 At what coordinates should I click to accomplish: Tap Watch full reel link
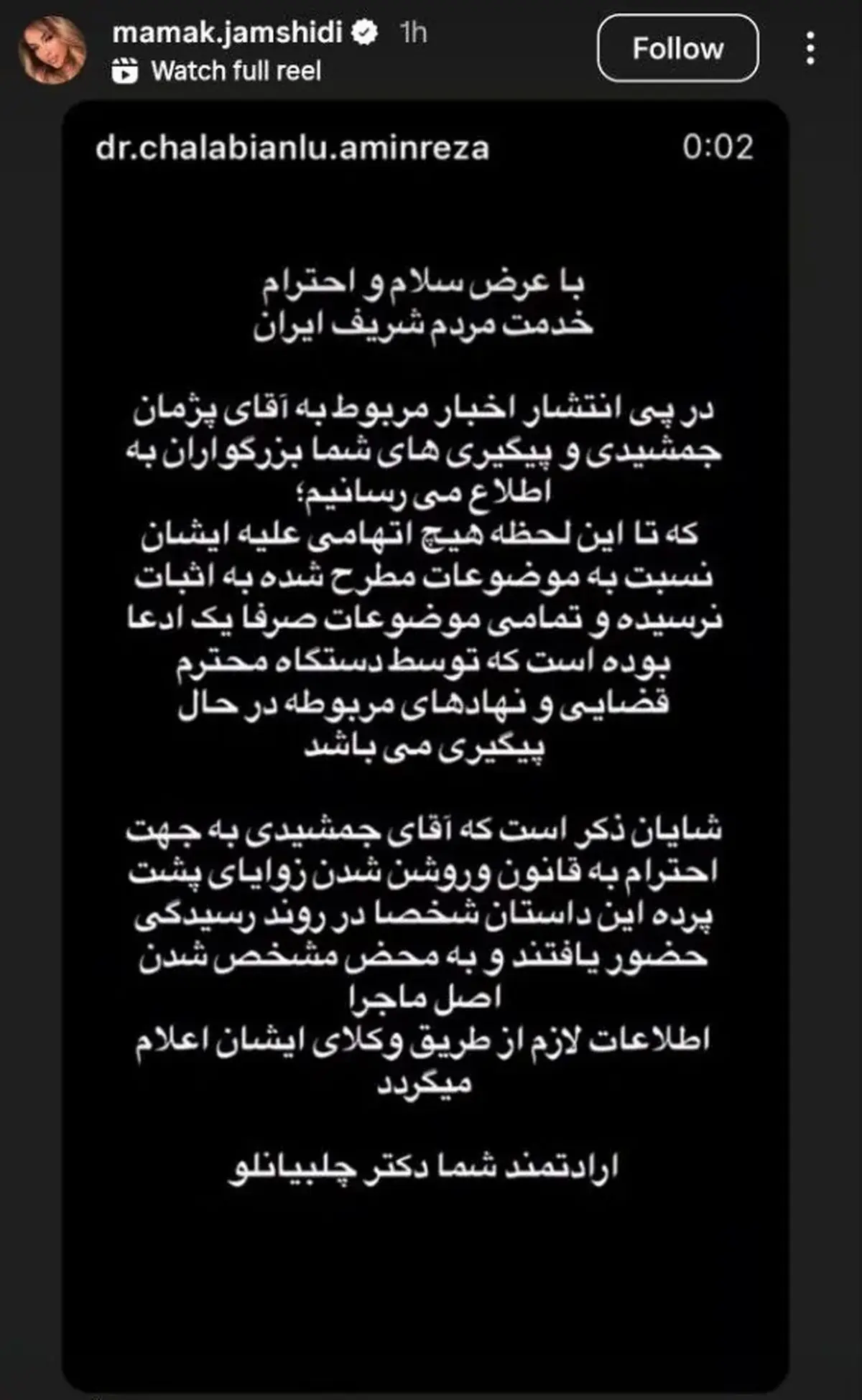point(236,71)
